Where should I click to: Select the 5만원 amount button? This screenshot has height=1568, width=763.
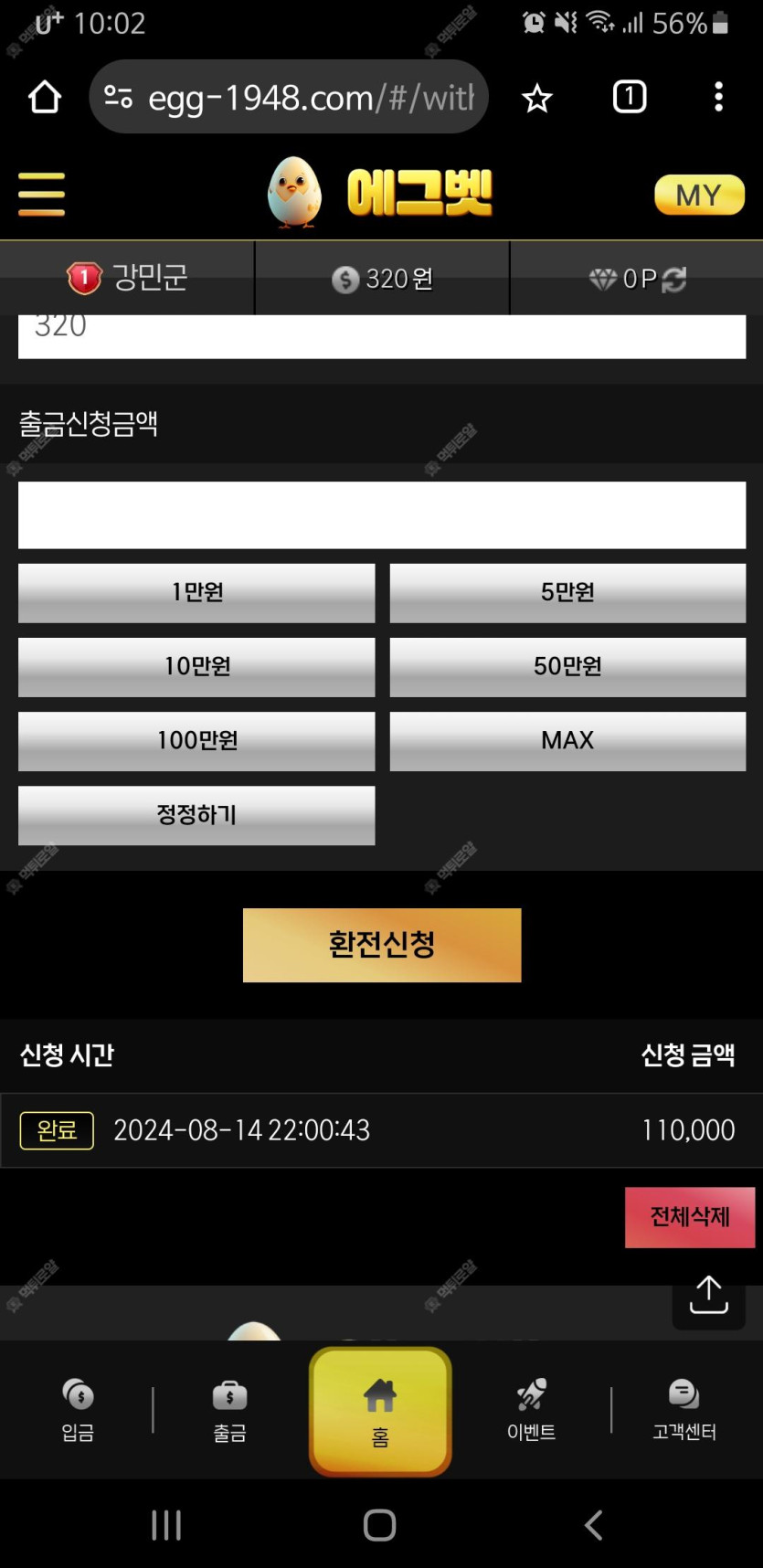pyautogui.click(x=567, y=593)
